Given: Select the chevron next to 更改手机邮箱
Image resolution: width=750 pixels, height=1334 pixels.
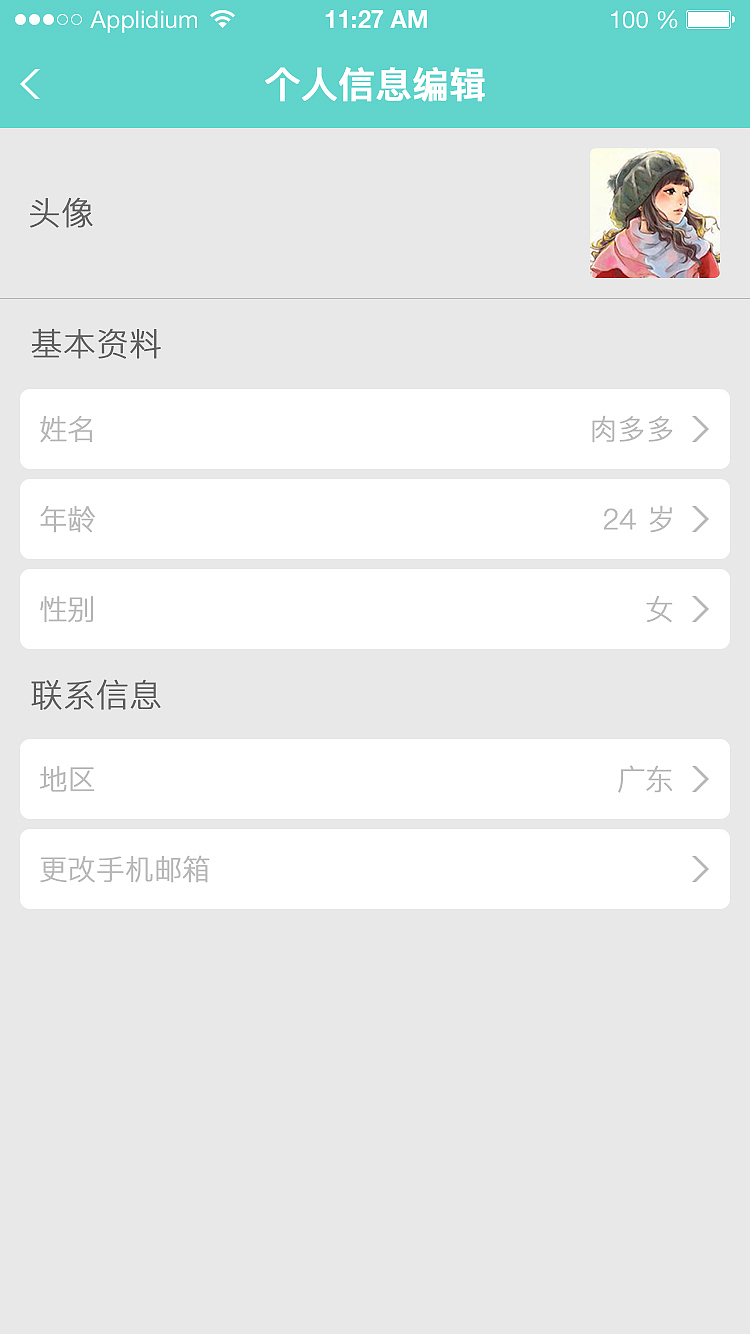Looking at the screenshot, I should click(700, 869).
